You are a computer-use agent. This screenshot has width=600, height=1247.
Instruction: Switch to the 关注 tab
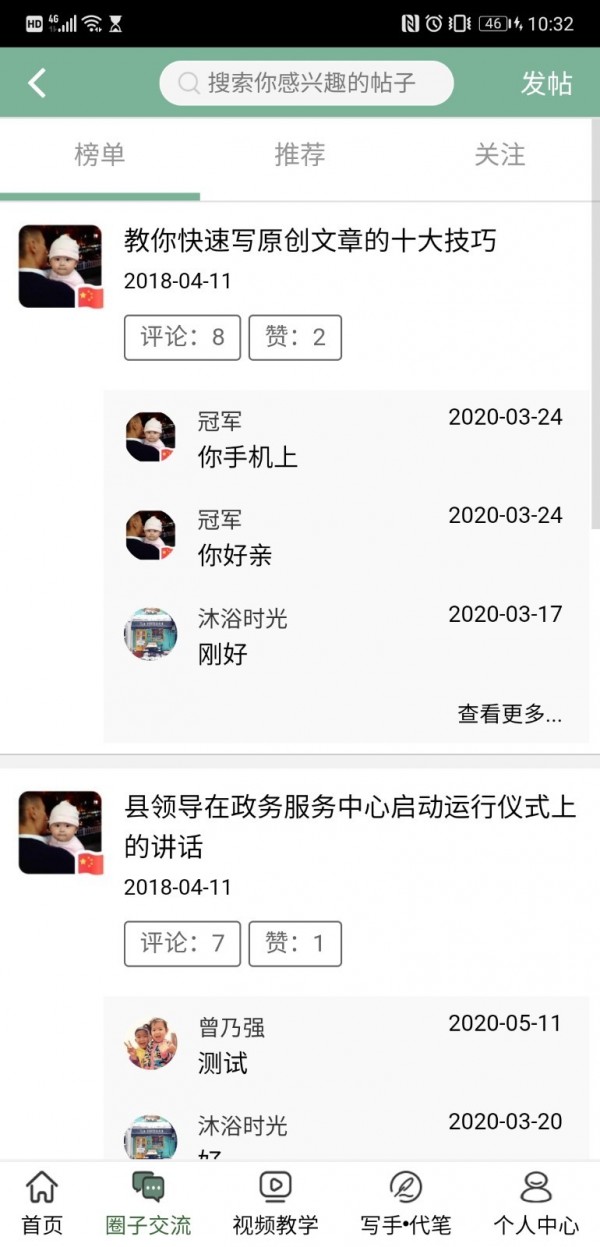pyautogui.click(x=500, y=155)
